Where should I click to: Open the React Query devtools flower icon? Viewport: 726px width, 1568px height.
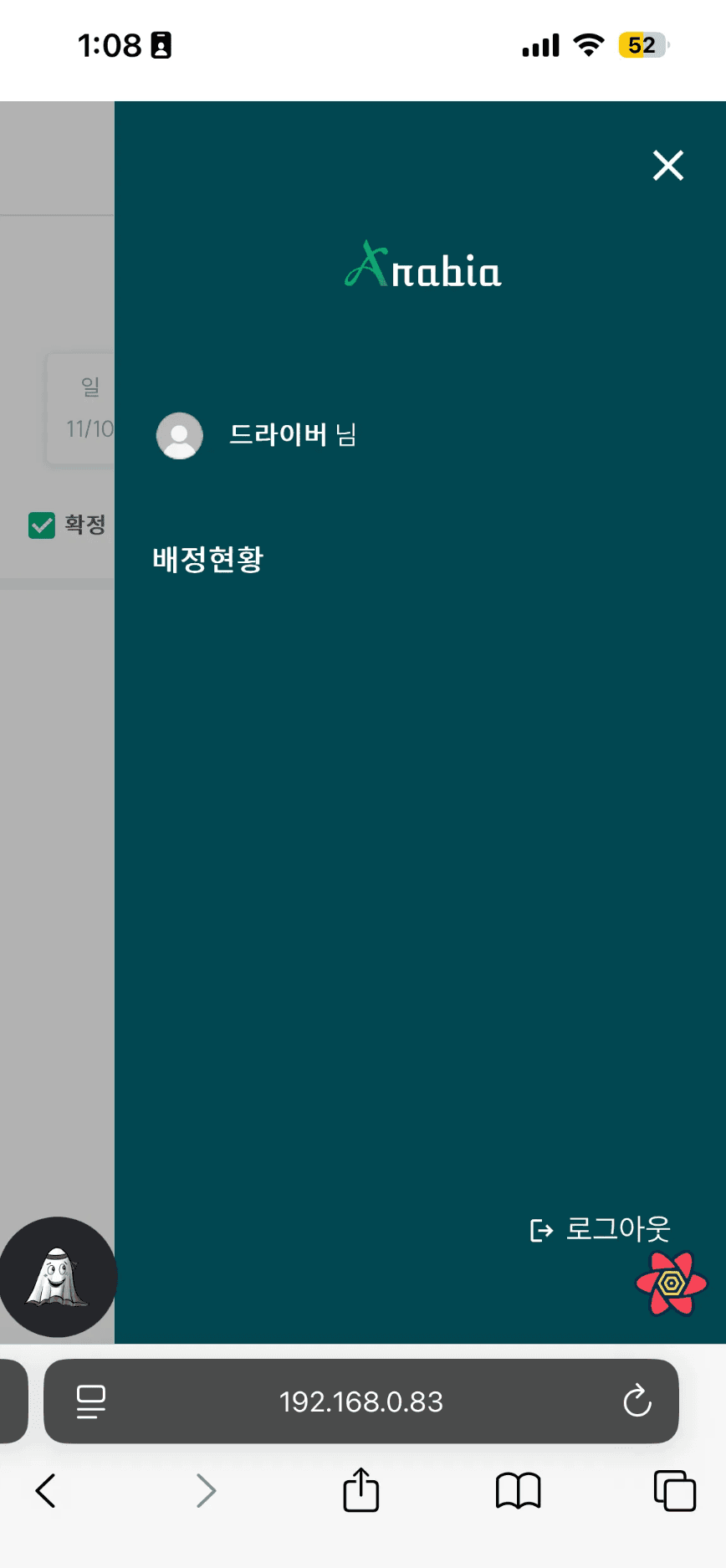click(672, 1283)
